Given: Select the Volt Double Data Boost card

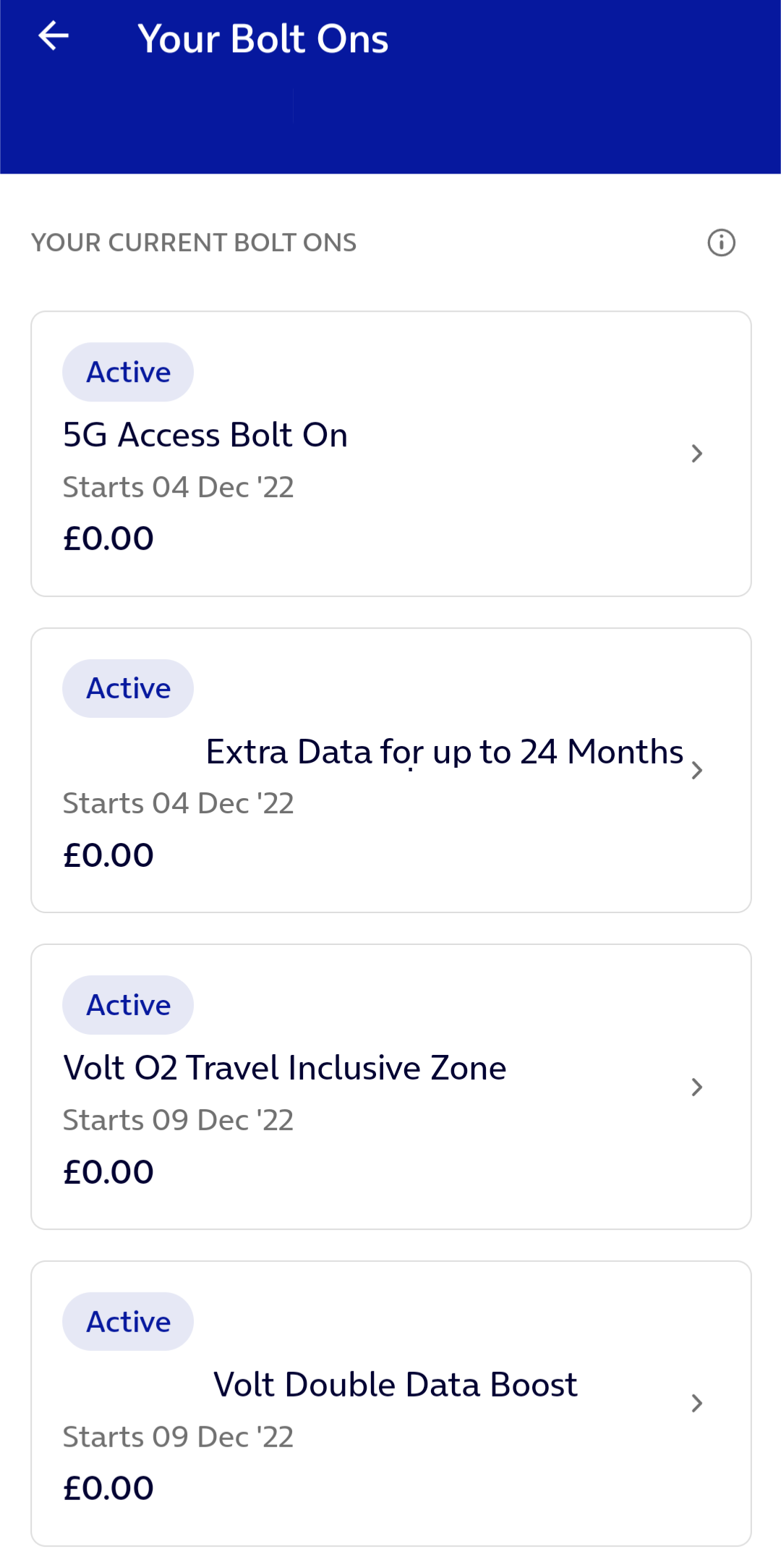Looking at the screenshot, I should (x=396, y=1383).
